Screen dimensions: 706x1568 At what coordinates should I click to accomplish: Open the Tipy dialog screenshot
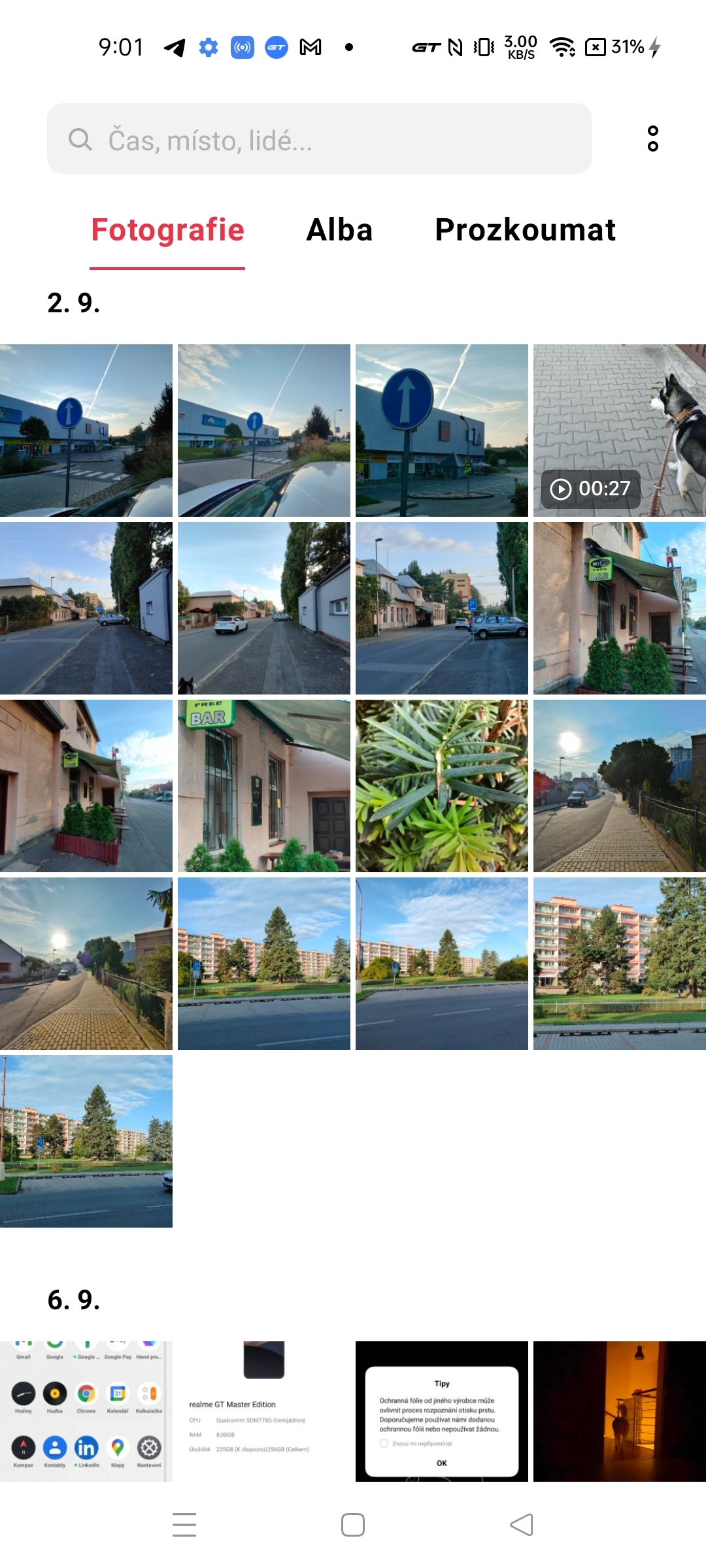pos(441,1411)
